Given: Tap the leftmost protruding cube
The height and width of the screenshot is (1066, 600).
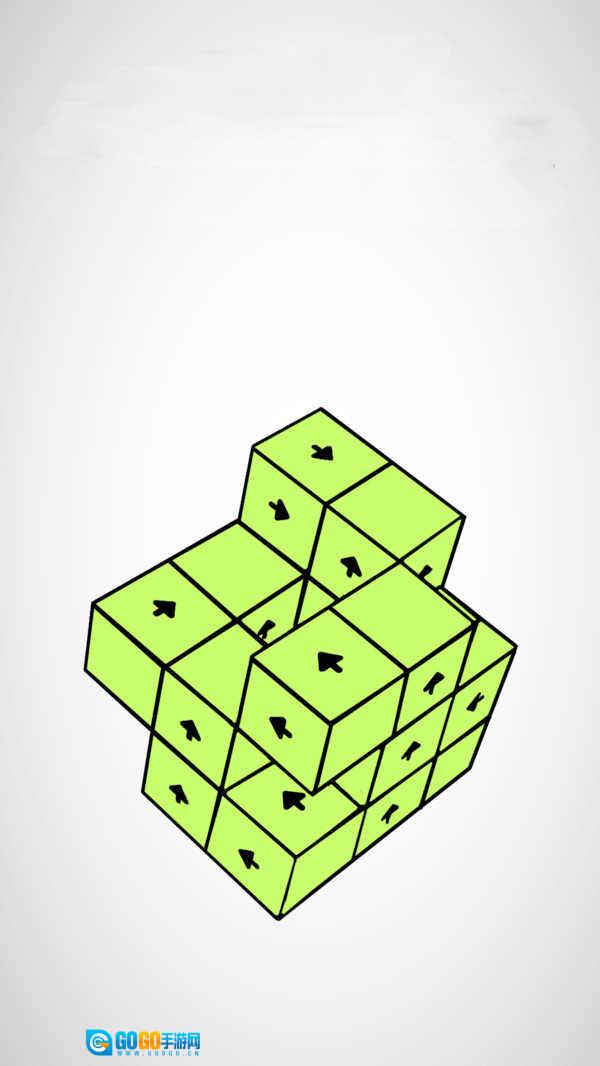Looking at the screenshot, I should (160, 608).
